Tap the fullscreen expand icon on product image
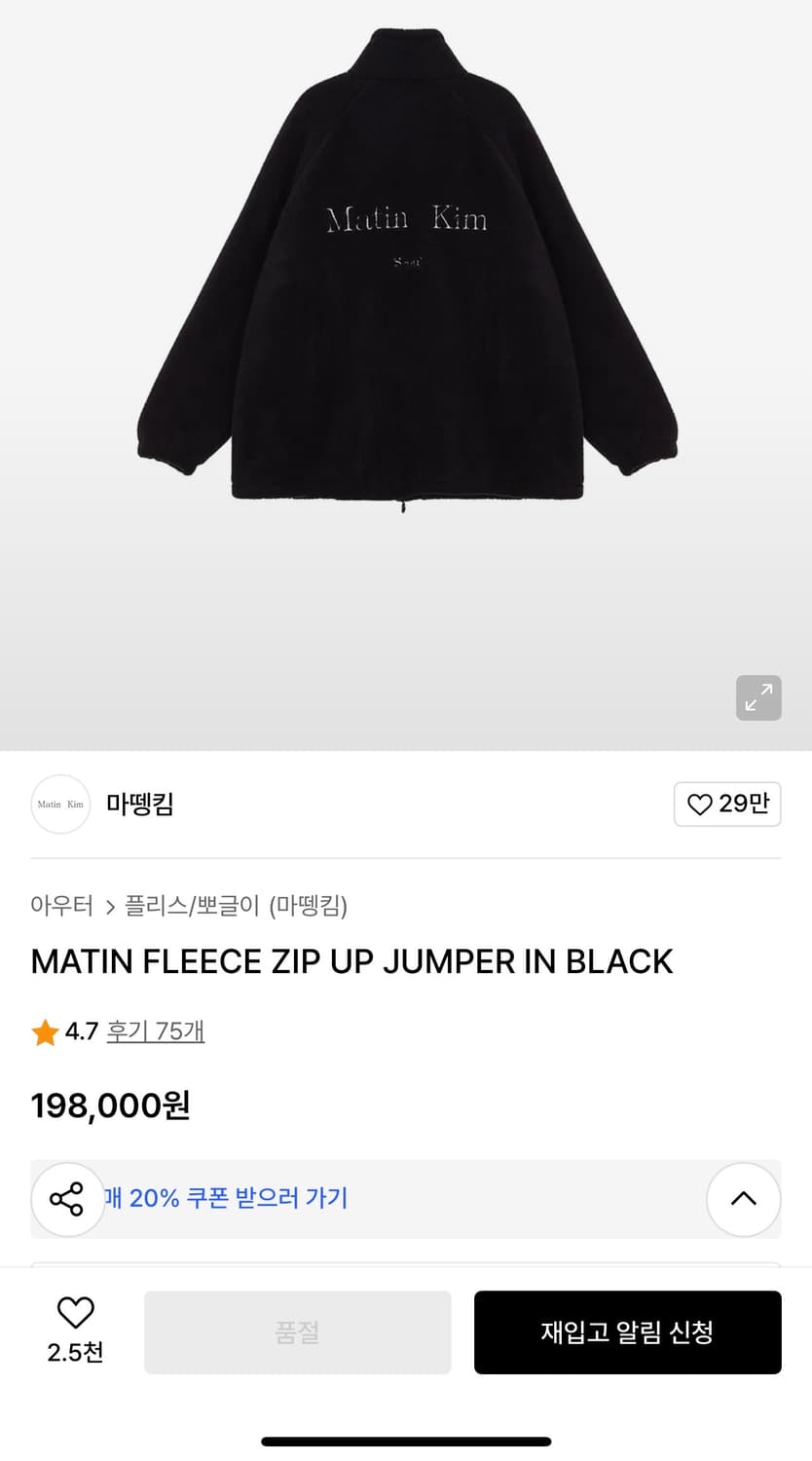The width and height of the screenshot is (812, 1461). point(758,697)
